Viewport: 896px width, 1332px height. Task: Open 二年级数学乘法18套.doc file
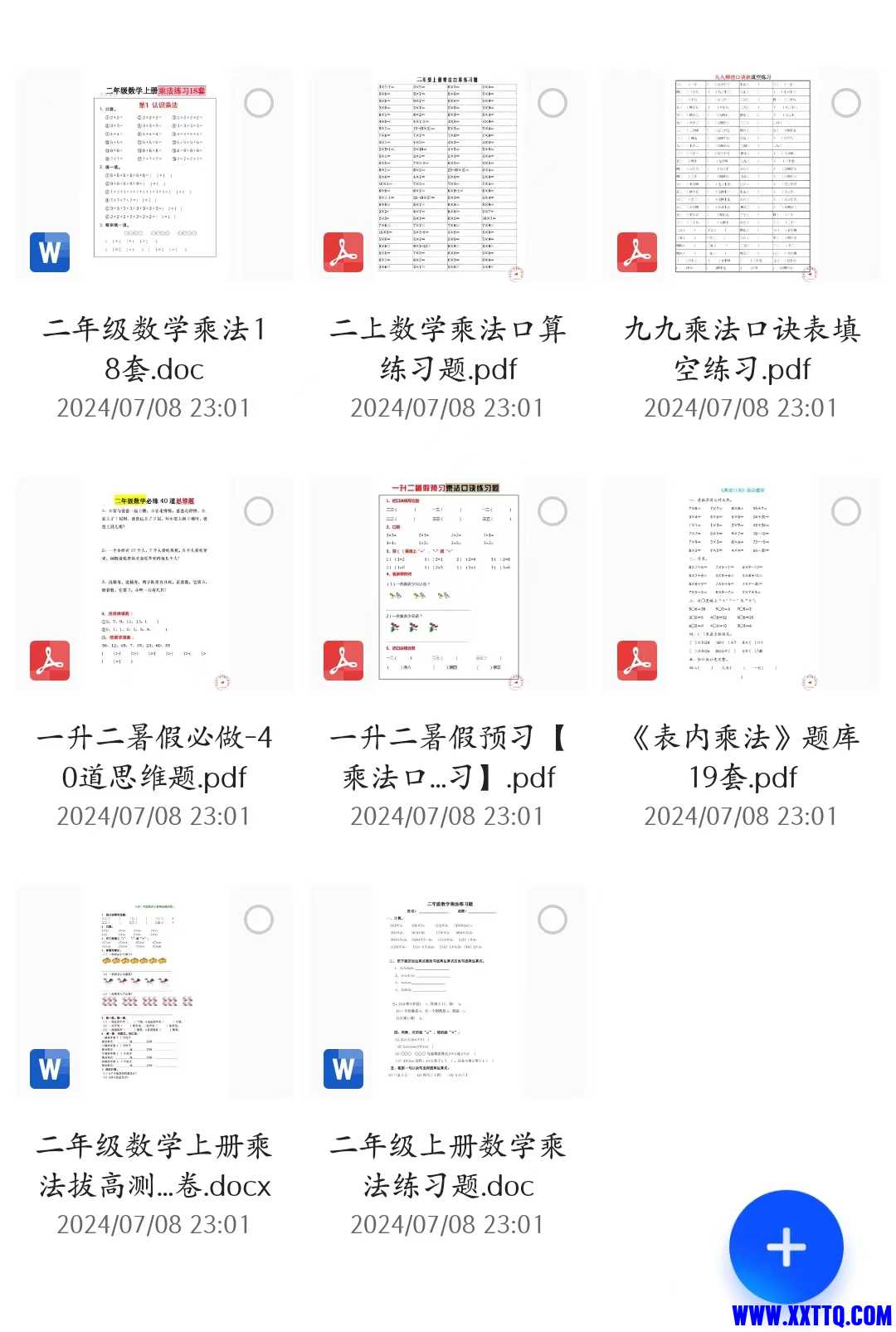click(x=154, y=177)
